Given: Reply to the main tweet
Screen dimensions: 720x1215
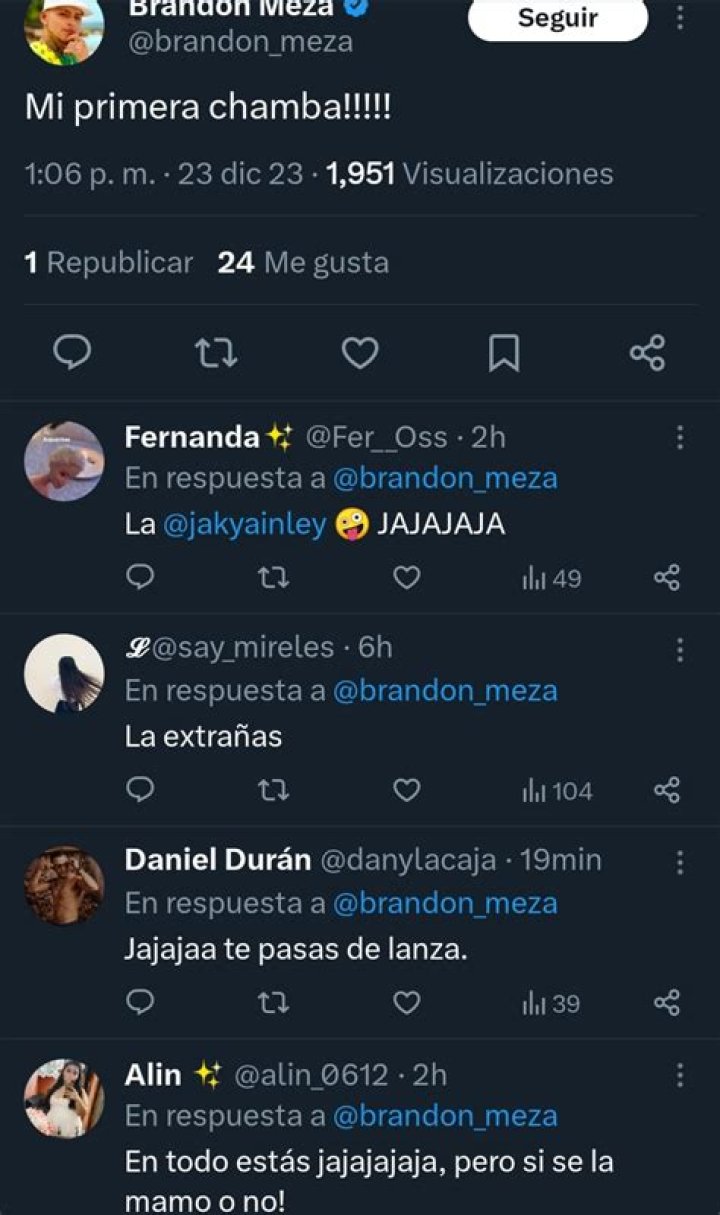Looking at the screenshot, I should pos(71,353).
